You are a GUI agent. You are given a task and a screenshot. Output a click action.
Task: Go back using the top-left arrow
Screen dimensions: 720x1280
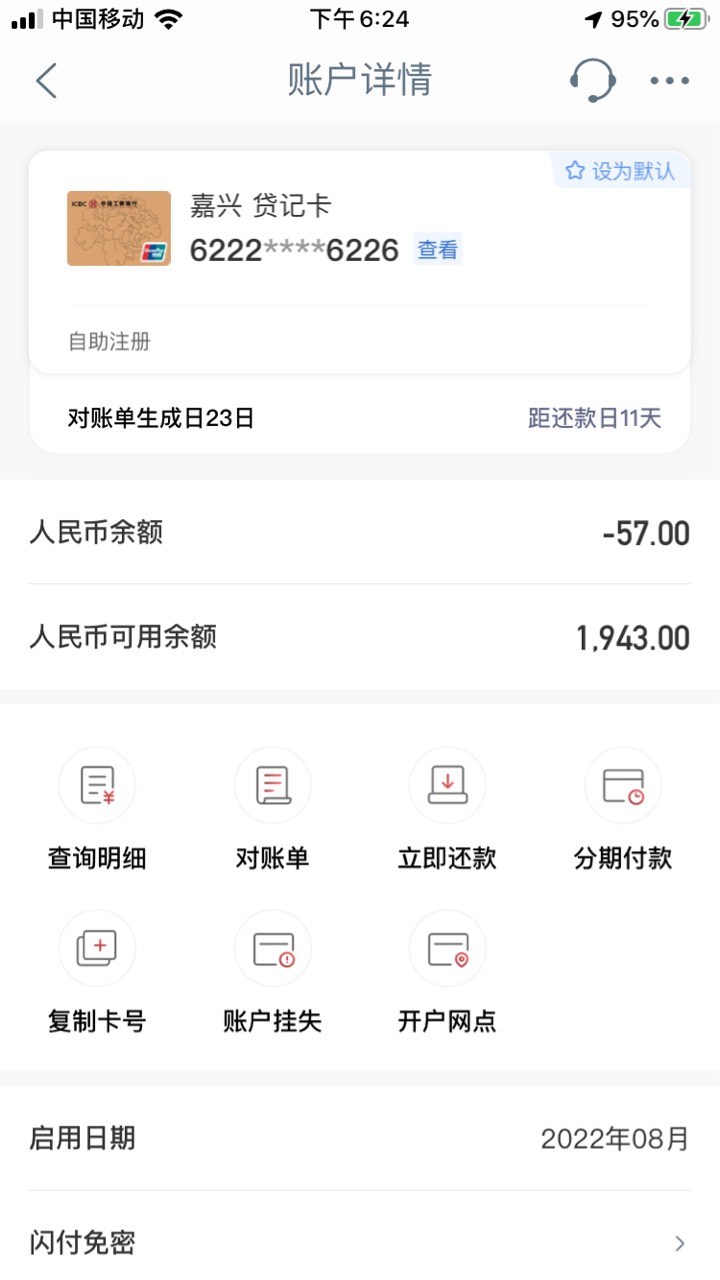tap(46, 80)
